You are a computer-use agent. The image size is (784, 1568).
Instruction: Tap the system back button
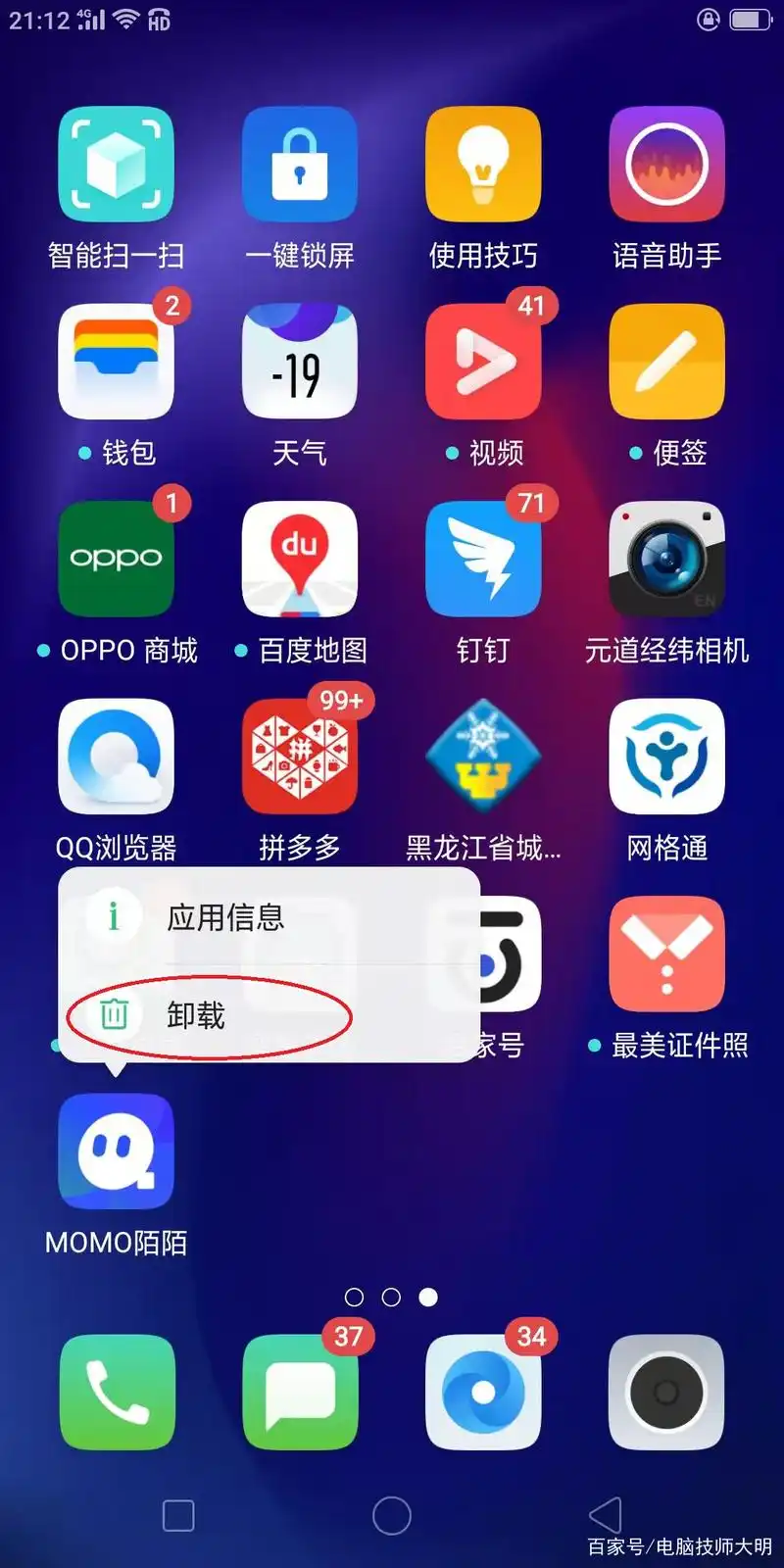(605, 1515)
